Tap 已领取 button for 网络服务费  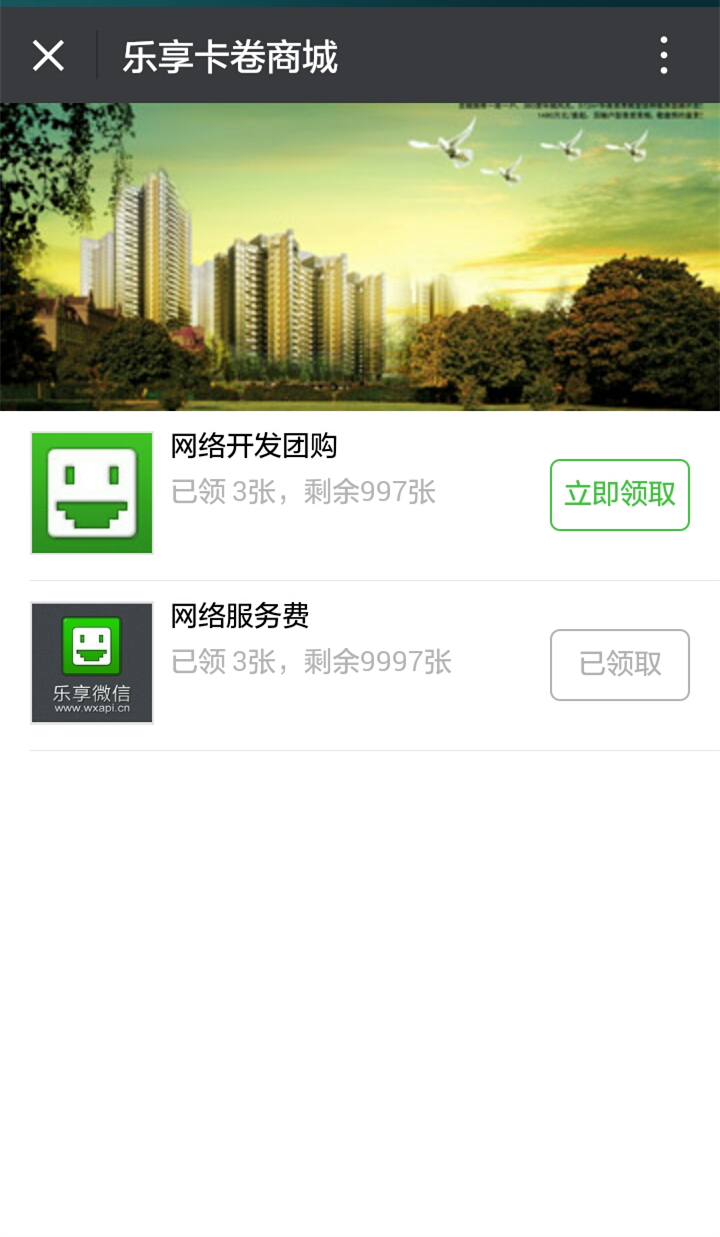point(619,664)
